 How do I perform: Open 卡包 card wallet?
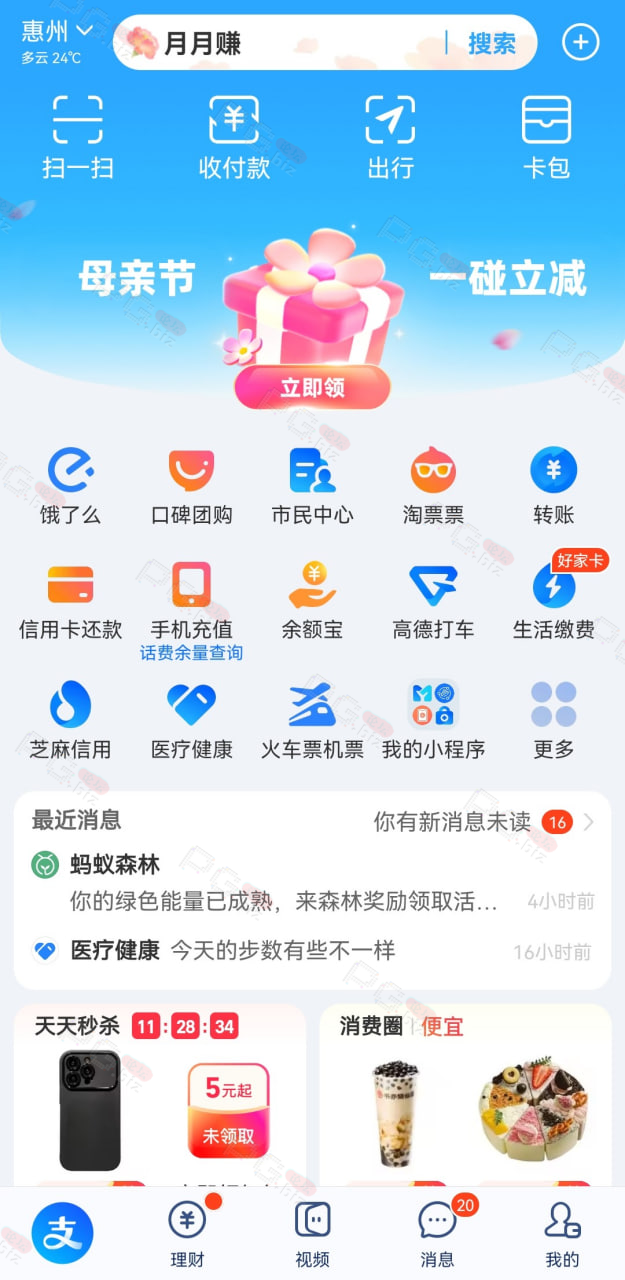(x=546, y=137)
